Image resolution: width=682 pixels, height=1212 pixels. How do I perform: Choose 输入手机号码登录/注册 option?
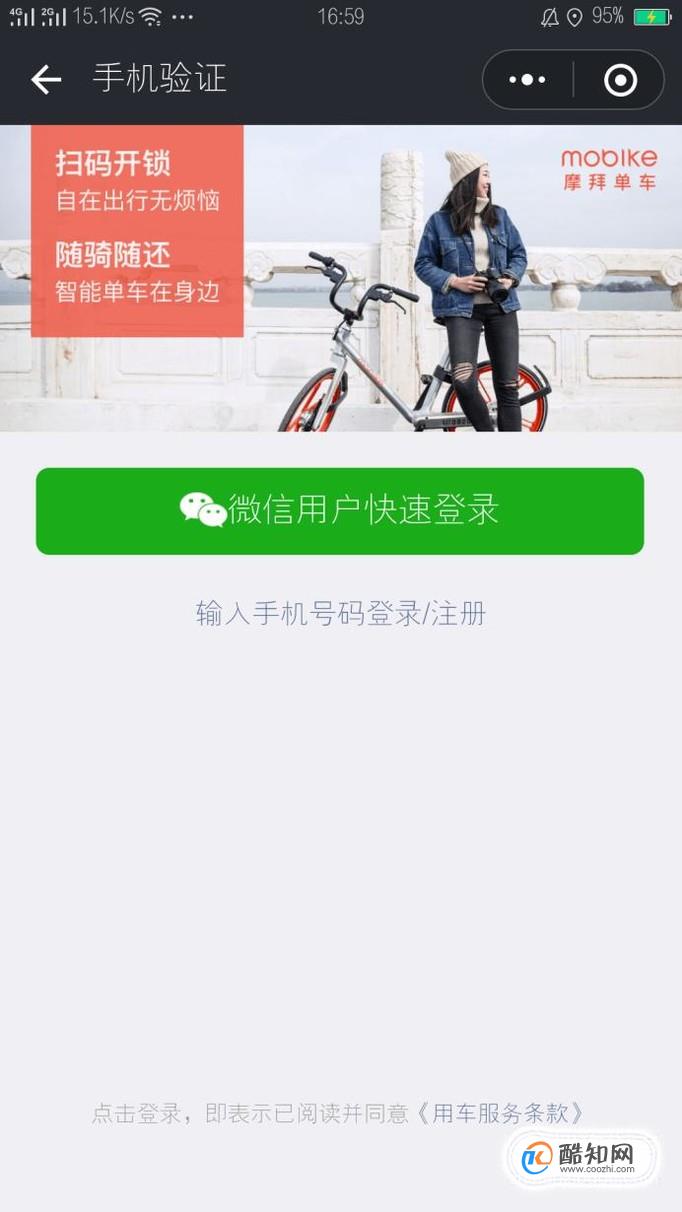(341, 613)
